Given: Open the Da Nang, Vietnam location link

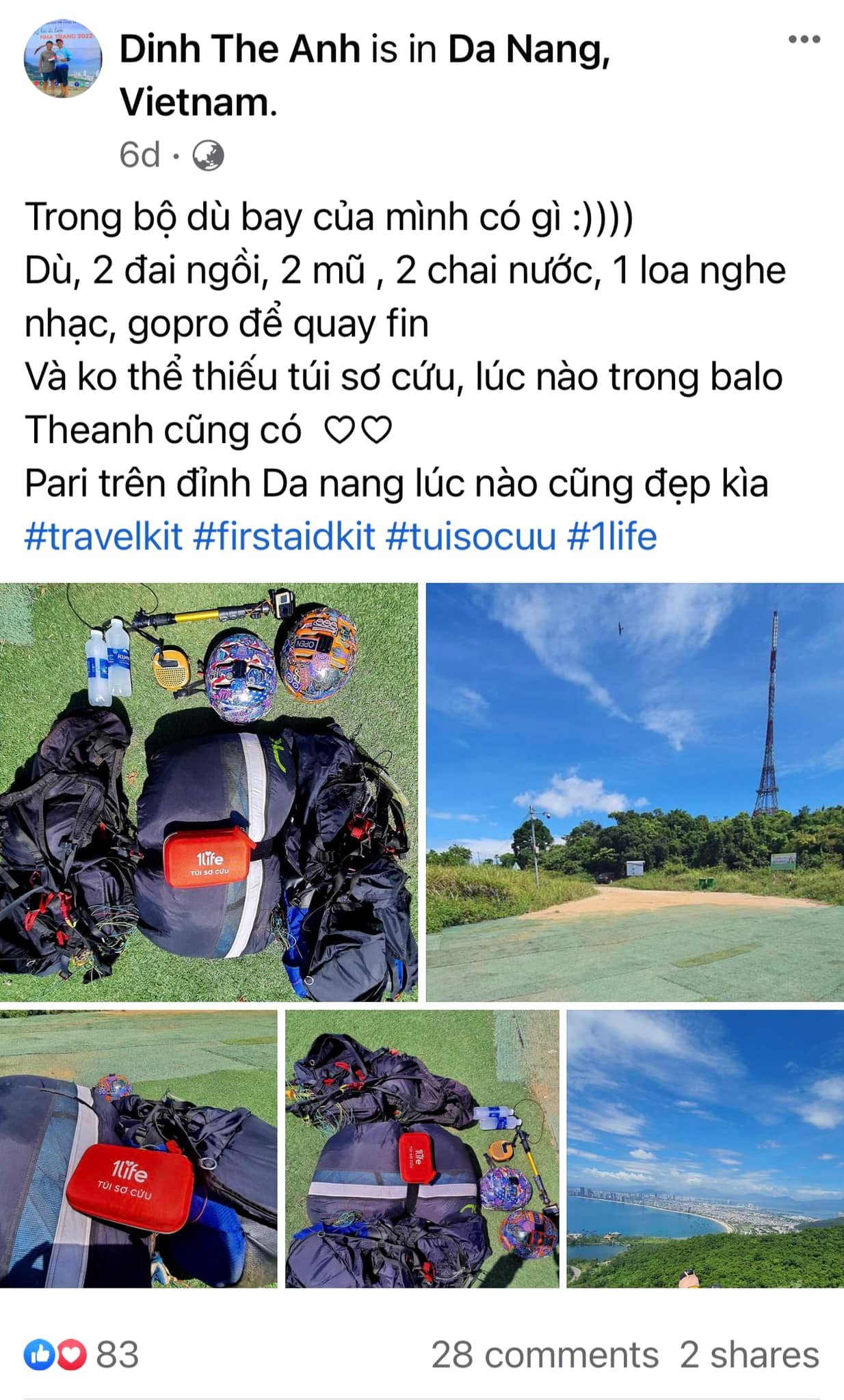Looking at the screenshot, I should pos(528,51).
